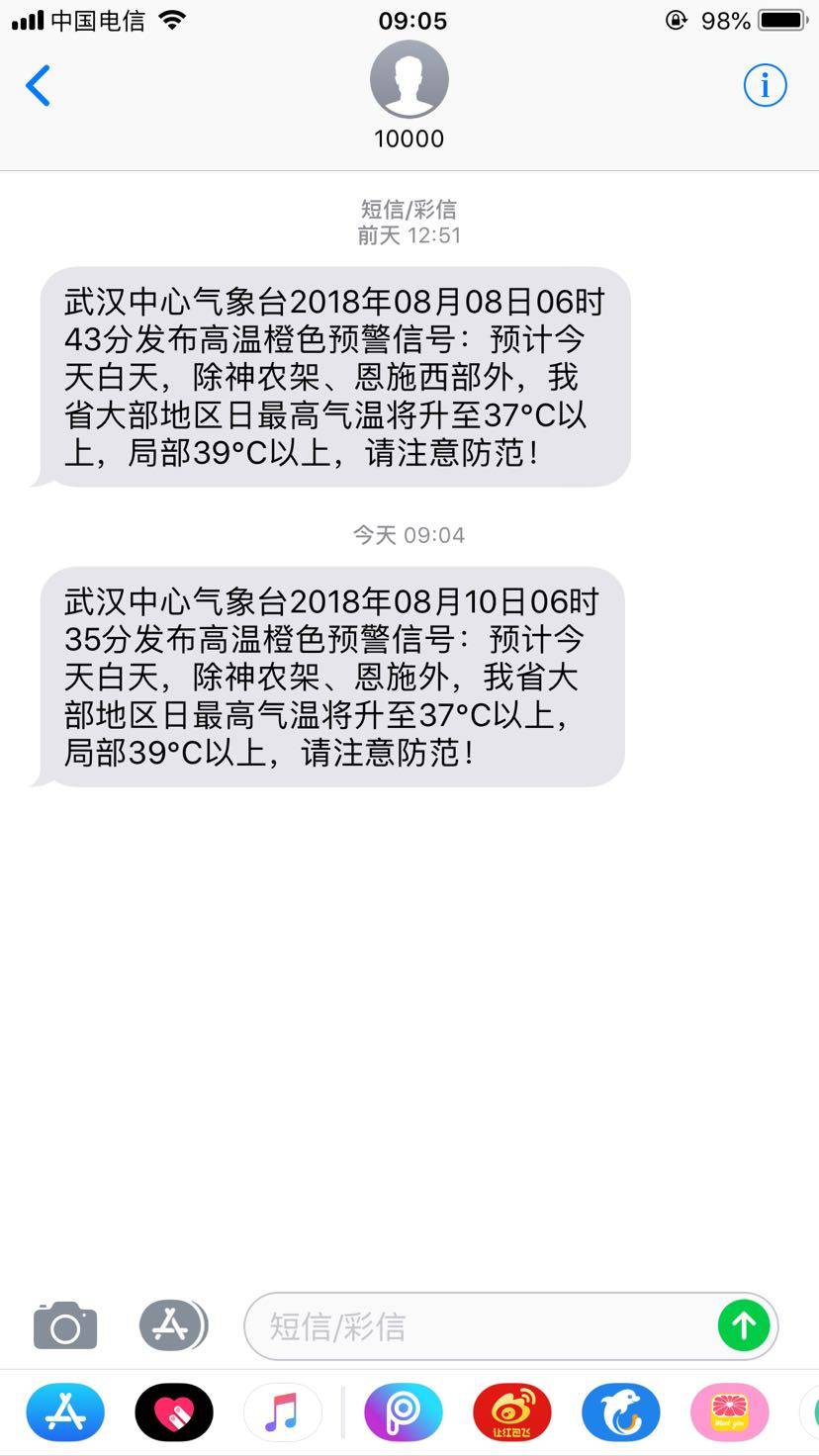The height and width of the screenshot is (1456, 819).
Task: Open the info details button
Action: click(x=765, y=86)
